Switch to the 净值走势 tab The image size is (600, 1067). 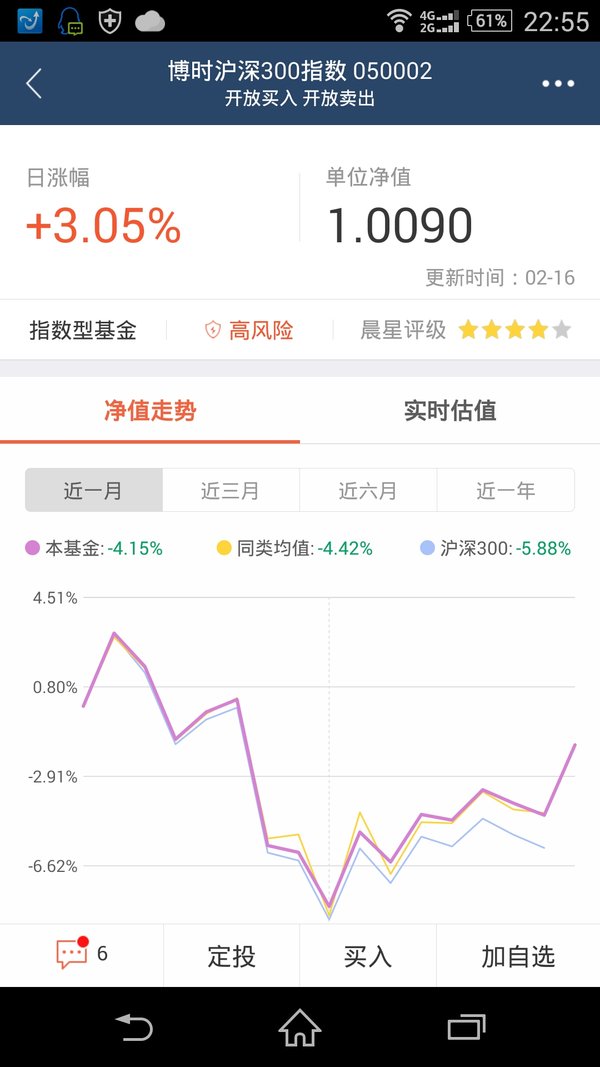click(x=150, y=411)
